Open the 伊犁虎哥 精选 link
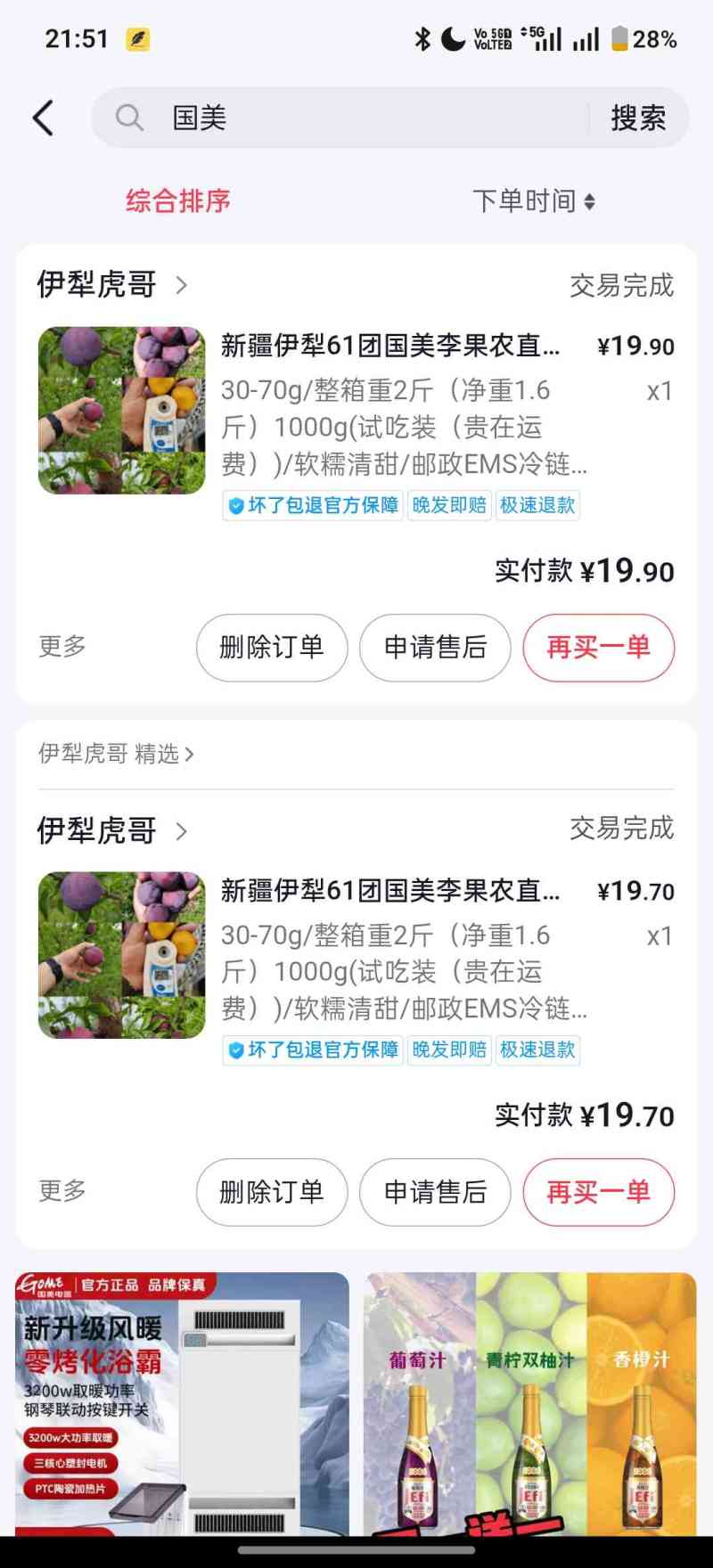The image size is (713, 1568). [x=116, y=754]
